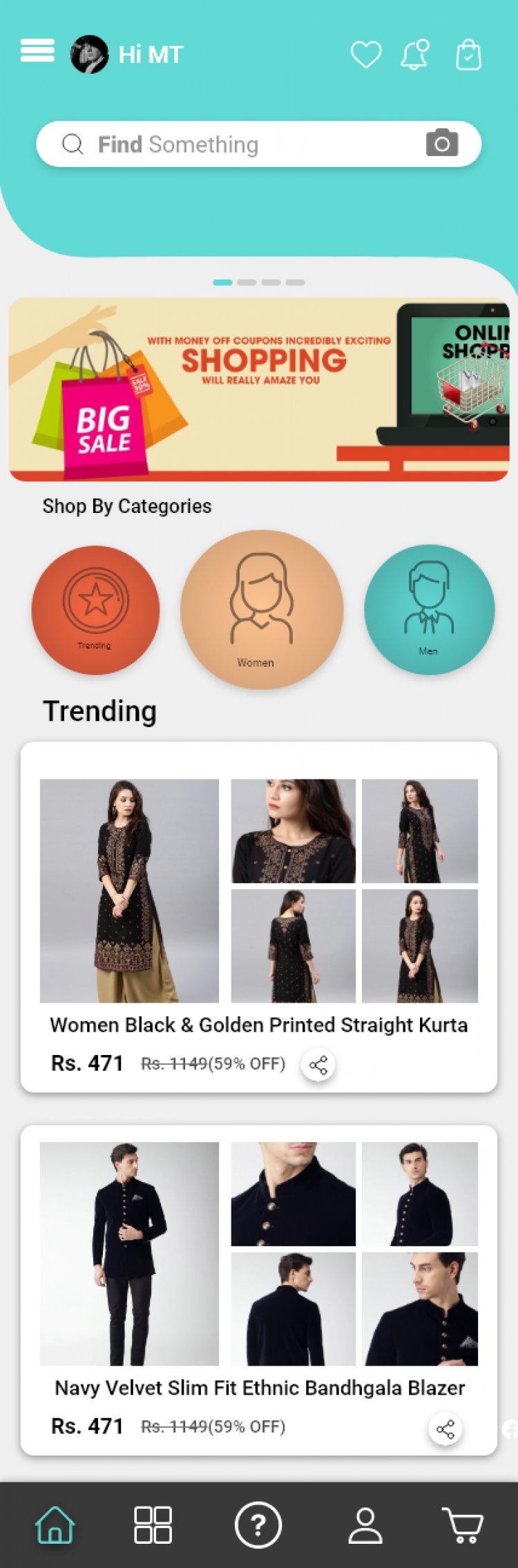The image size is (518, 1568).
Task: Open the profile avatar next to Hi MT
Action: pos(89,55)
